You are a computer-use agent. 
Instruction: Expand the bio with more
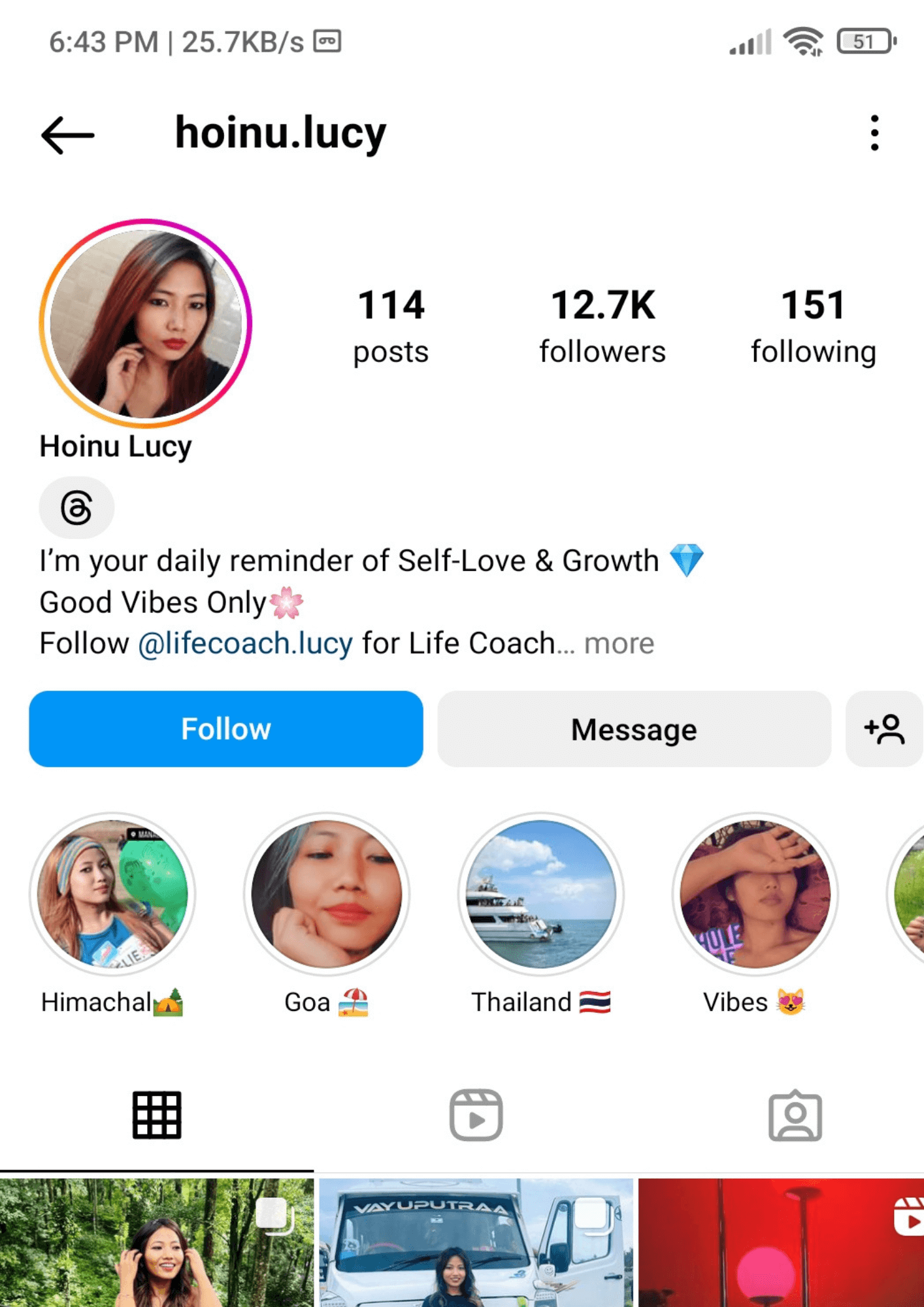[x=619, y=644]
